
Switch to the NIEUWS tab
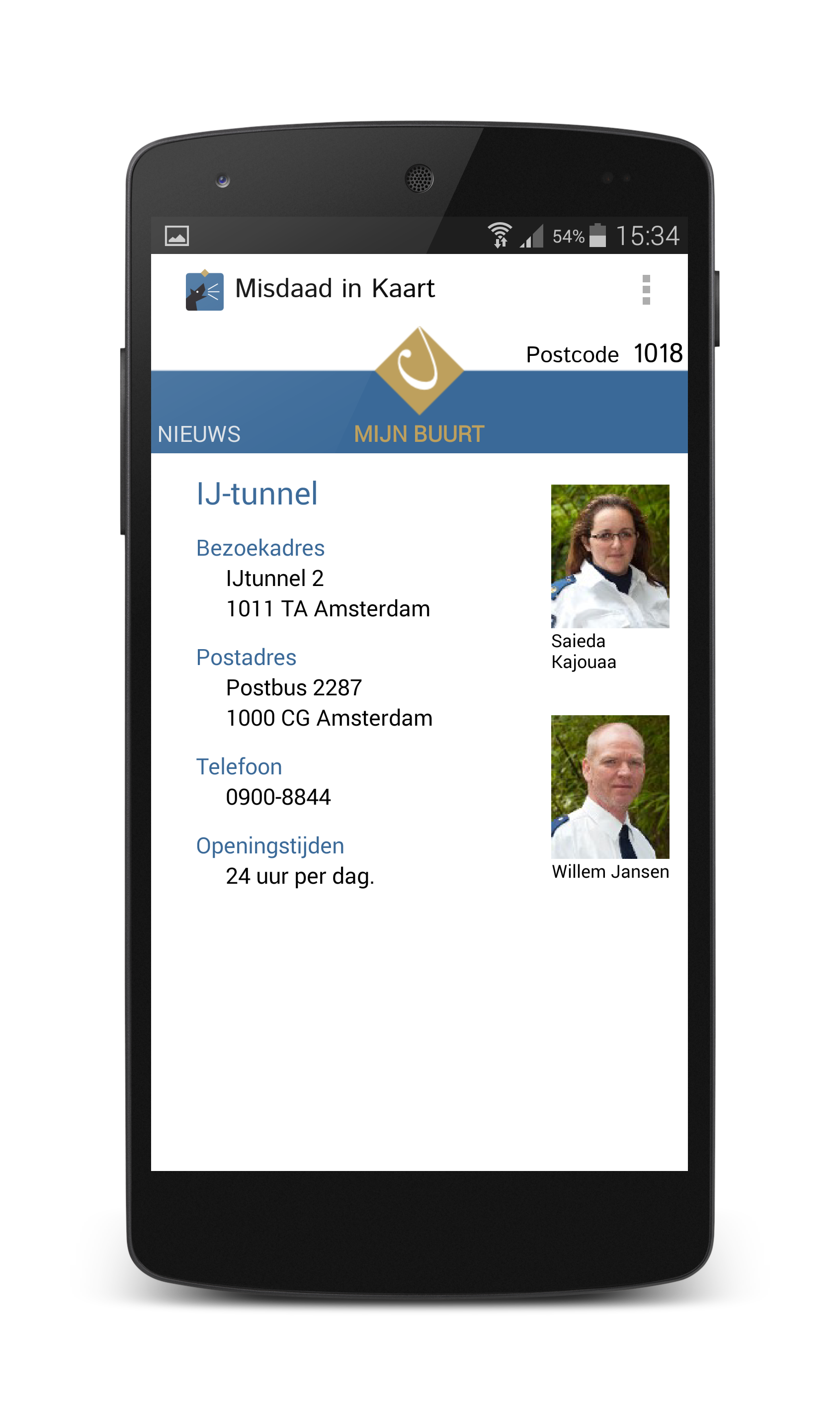point(199,434)
